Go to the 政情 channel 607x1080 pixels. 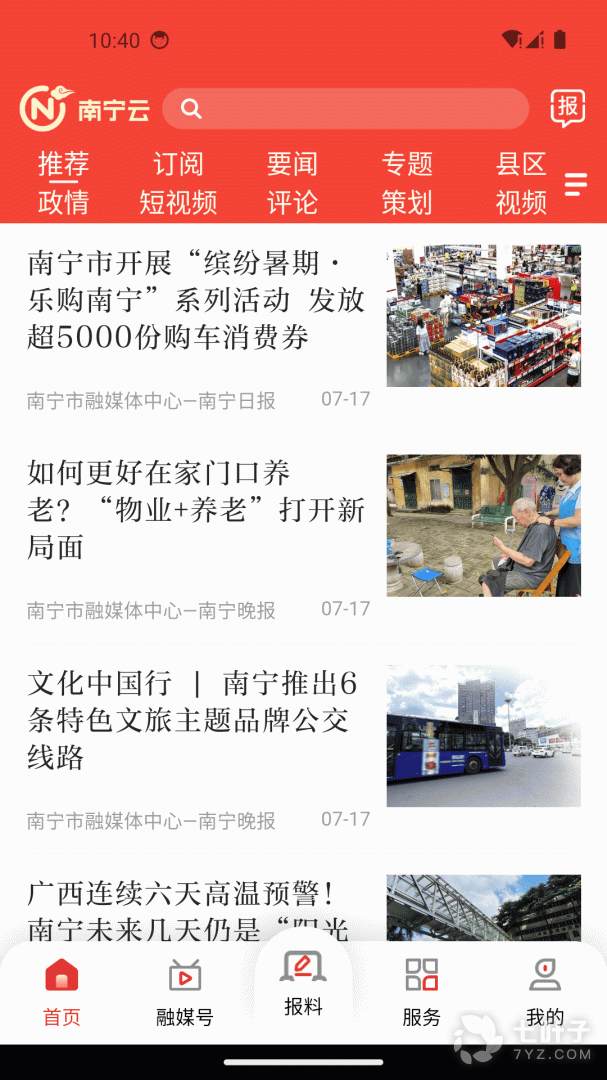point(63,202)
